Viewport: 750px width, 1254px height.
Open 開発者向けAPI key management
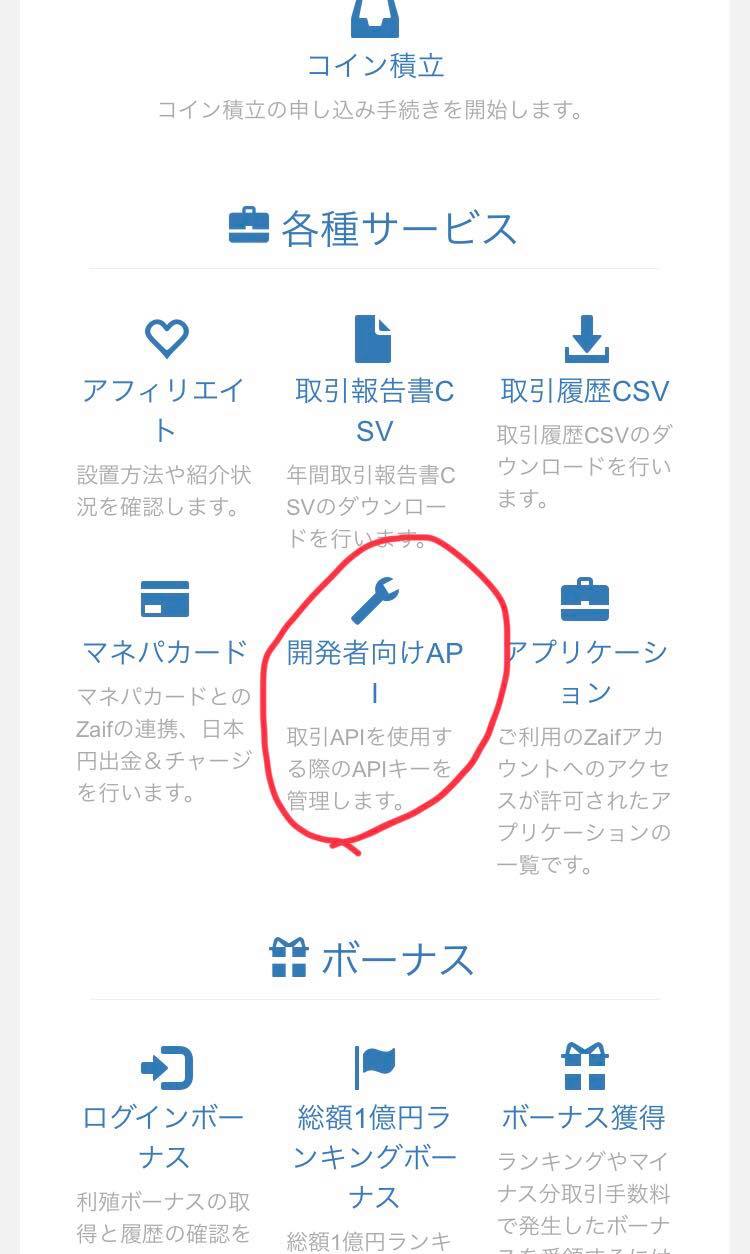375,652
